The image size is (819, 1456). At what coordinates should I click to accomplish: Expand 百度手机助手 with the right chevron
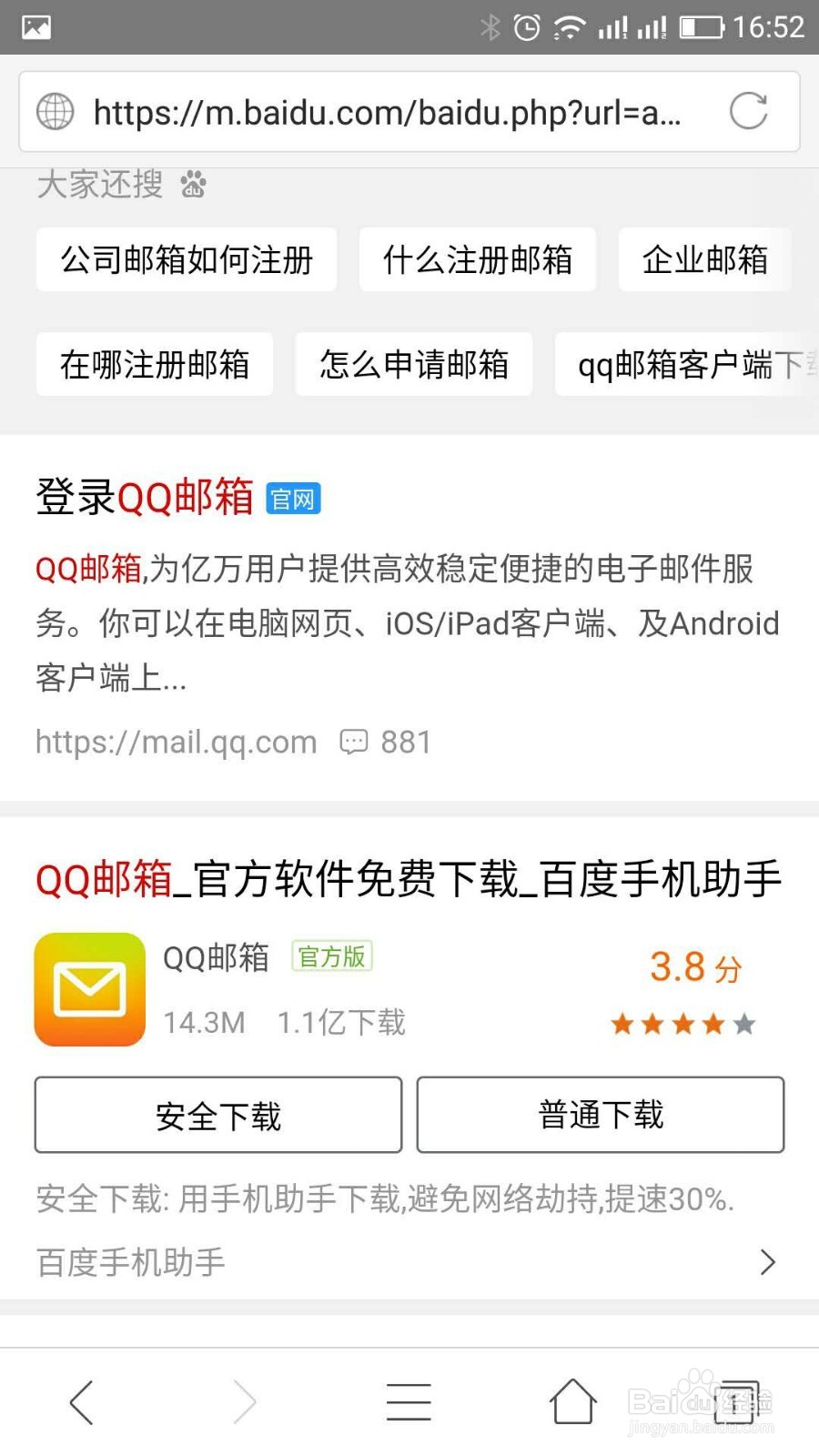[x=767, y=1262]
